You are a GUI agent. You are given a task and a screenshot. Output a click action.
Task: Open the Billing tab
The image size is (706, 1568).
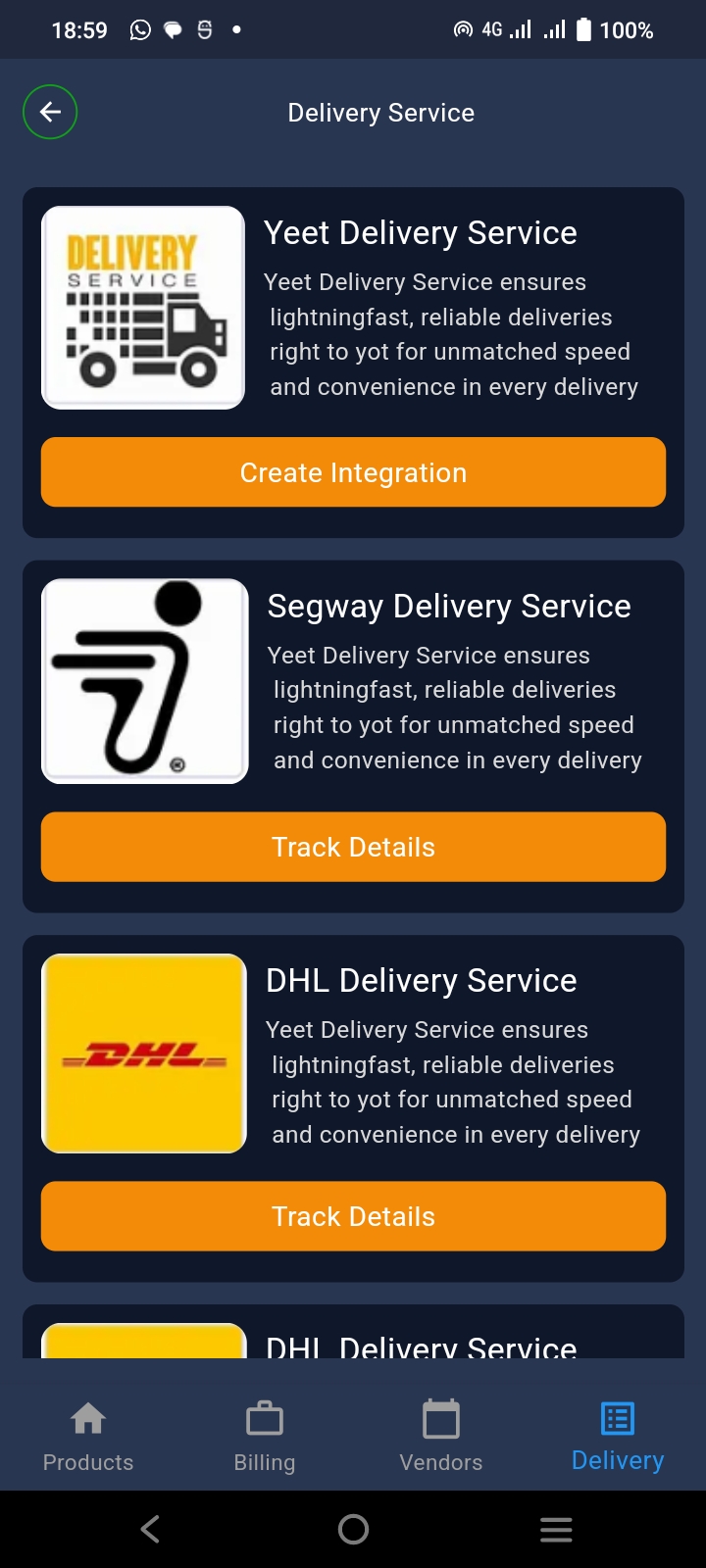265,1436
